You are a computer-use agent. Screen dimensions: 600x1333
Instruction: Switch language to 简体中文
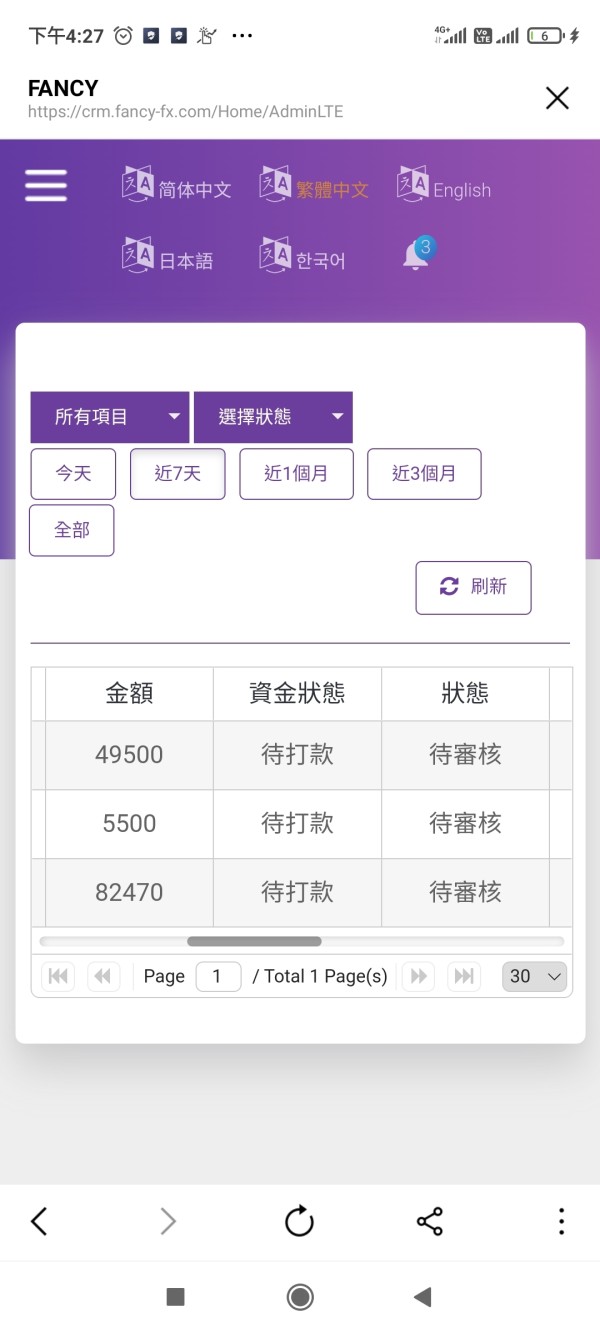(177, 188)
